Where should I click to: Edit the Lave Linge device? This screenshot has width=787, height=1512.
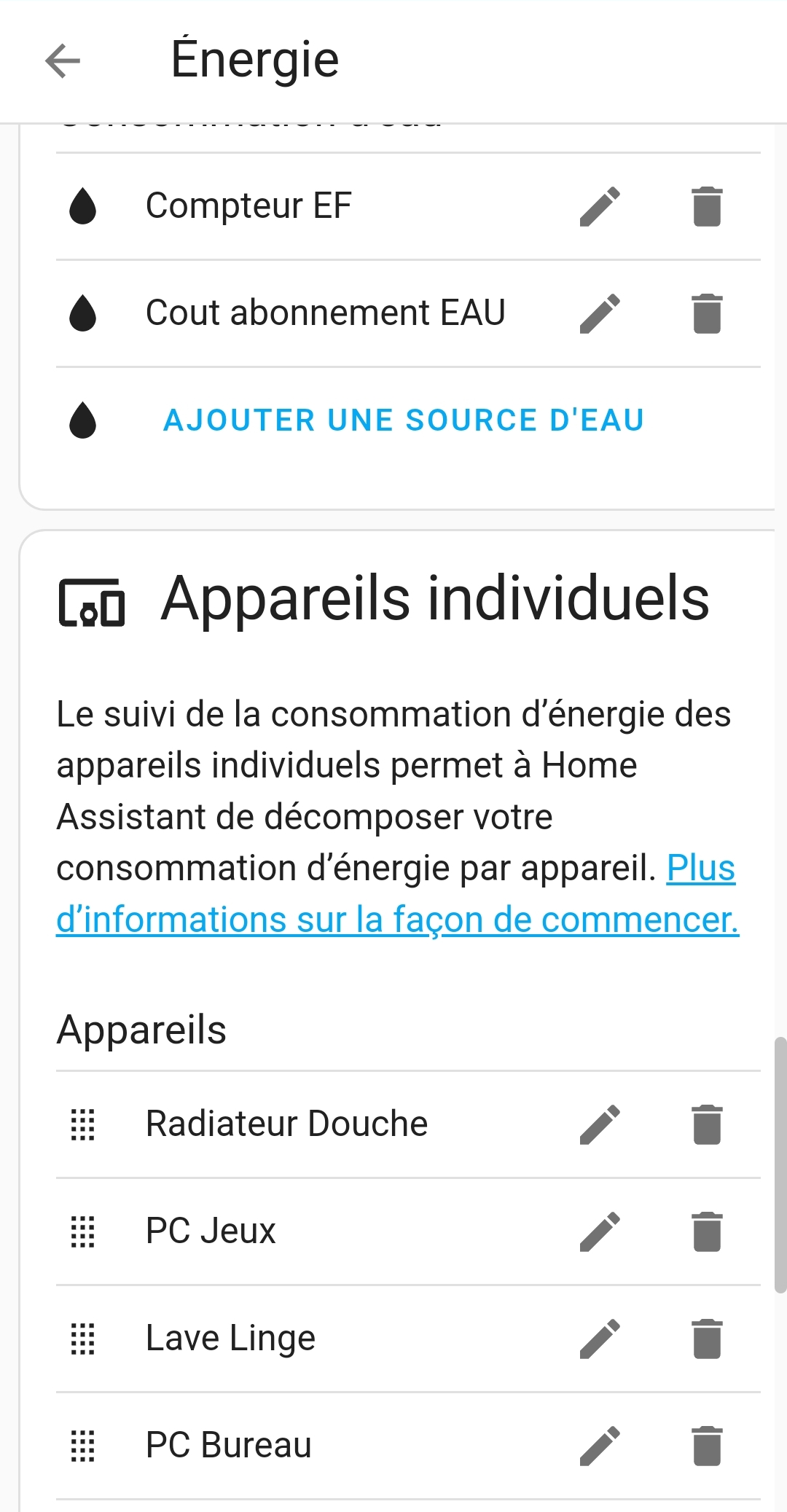(600, 1339)
